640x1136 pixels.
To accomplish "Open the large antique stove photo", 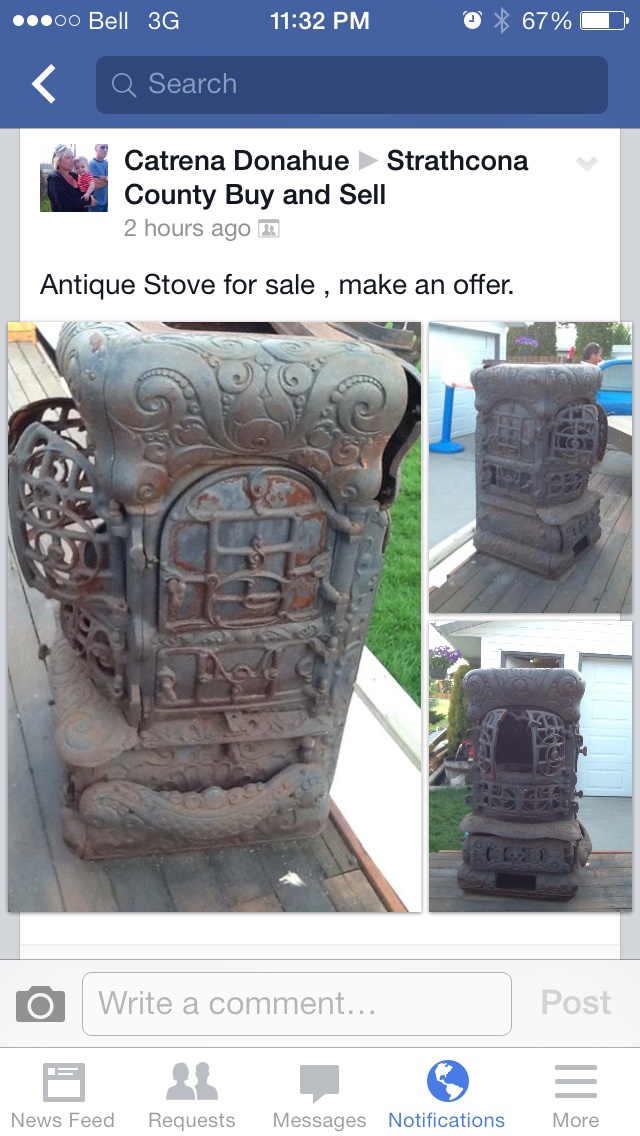I will pyautogui.click(x=214, y=616).
